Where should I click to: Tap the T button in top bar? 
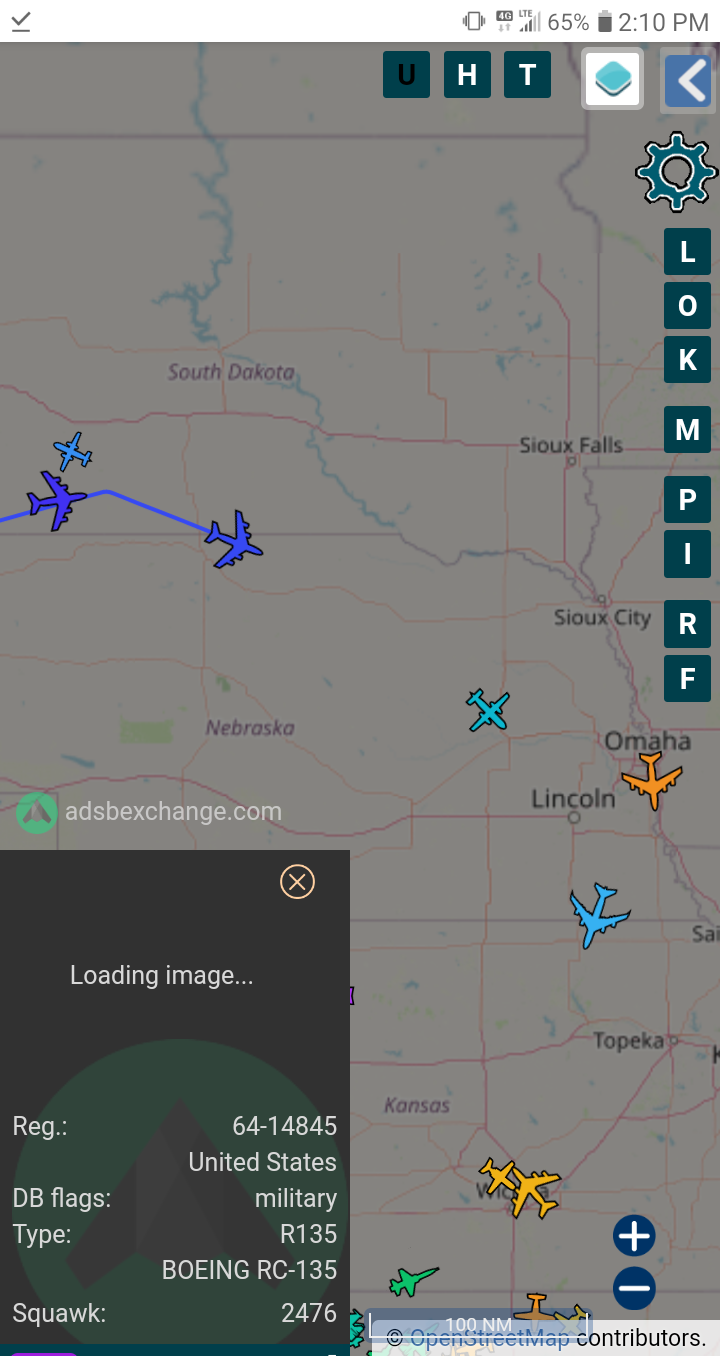[x=528, y=75]
